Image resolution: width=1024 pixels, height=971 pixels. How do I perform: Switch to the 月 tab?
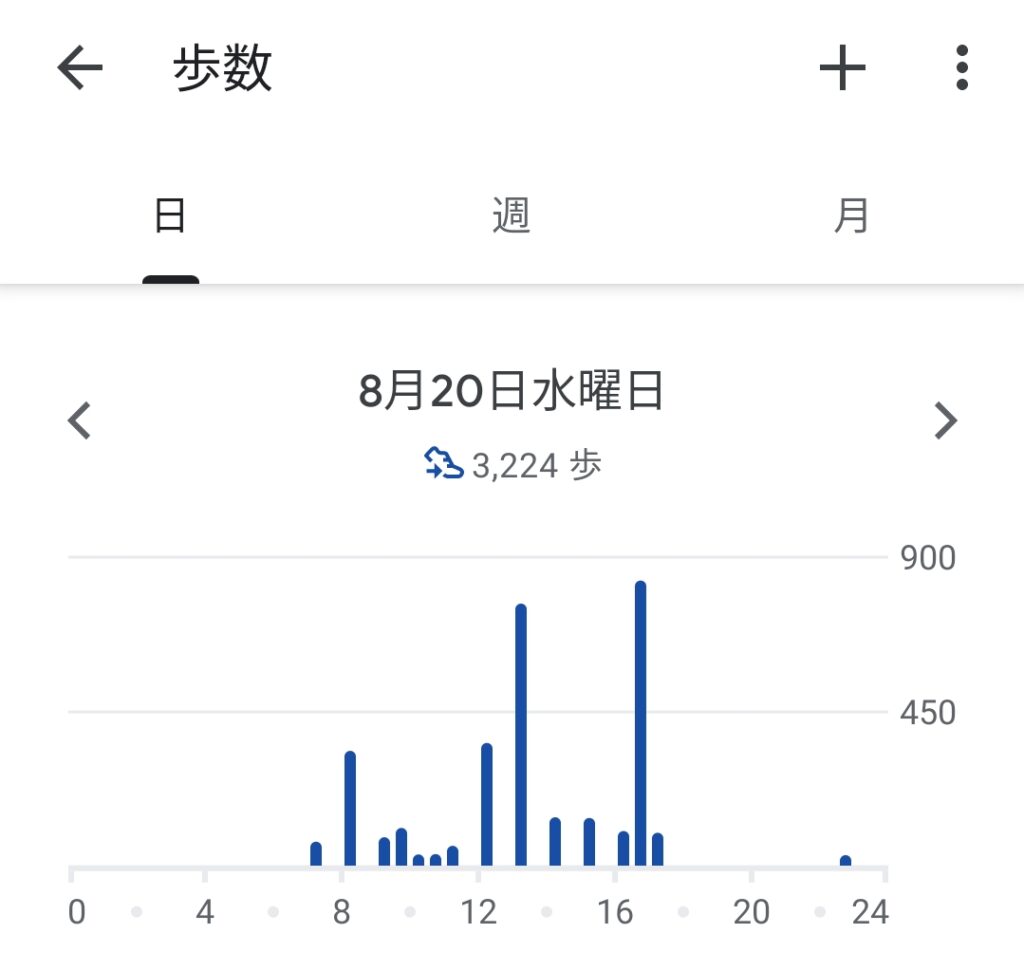click(x=851, y=216)
